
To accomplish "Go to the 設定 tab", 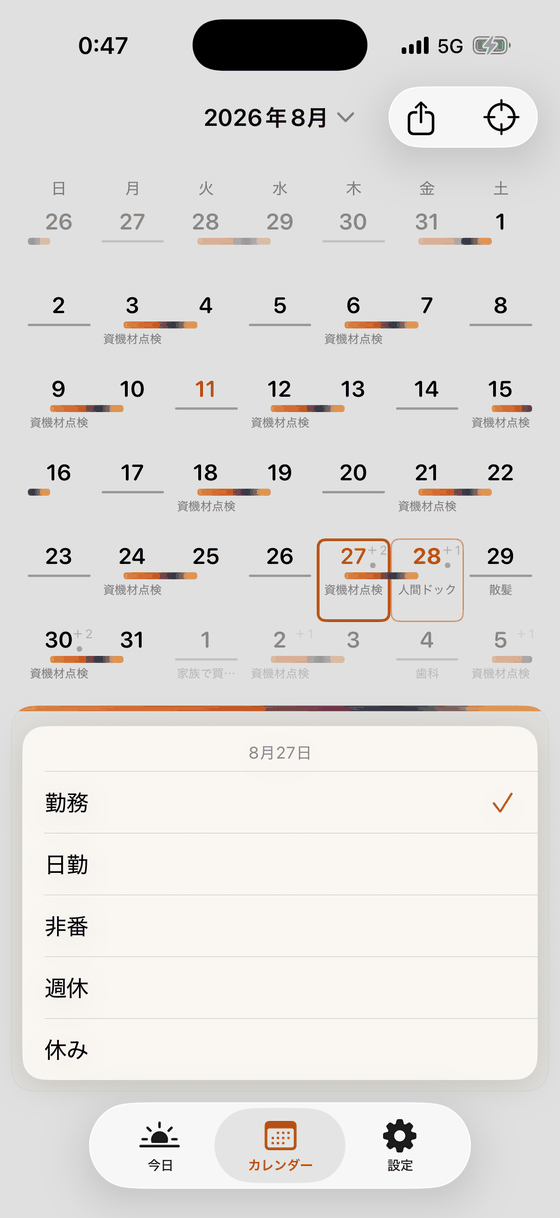I will (400, 1146).
